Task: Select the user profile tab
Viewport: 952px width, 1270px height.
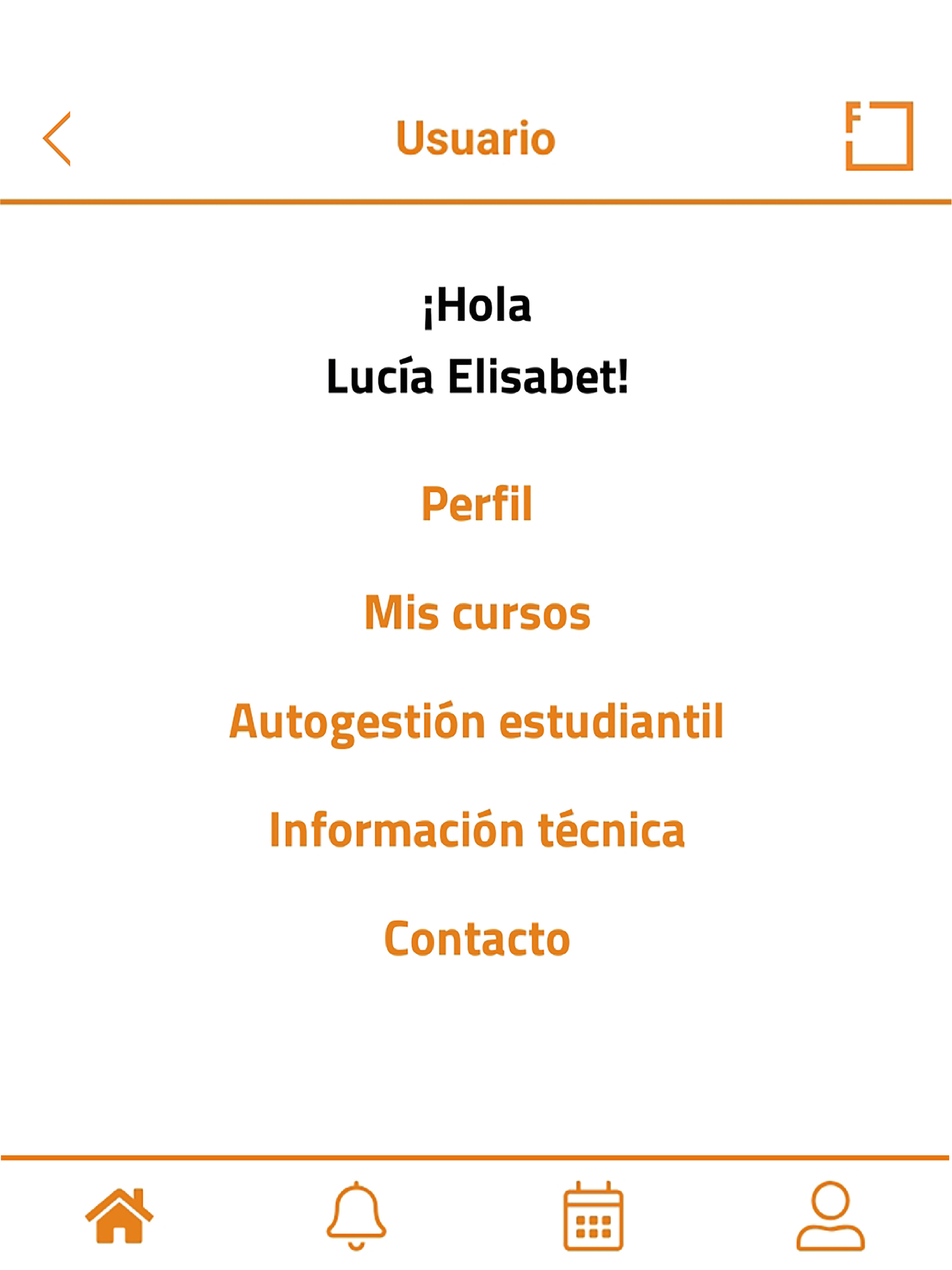Action: tap(830, 1216)
